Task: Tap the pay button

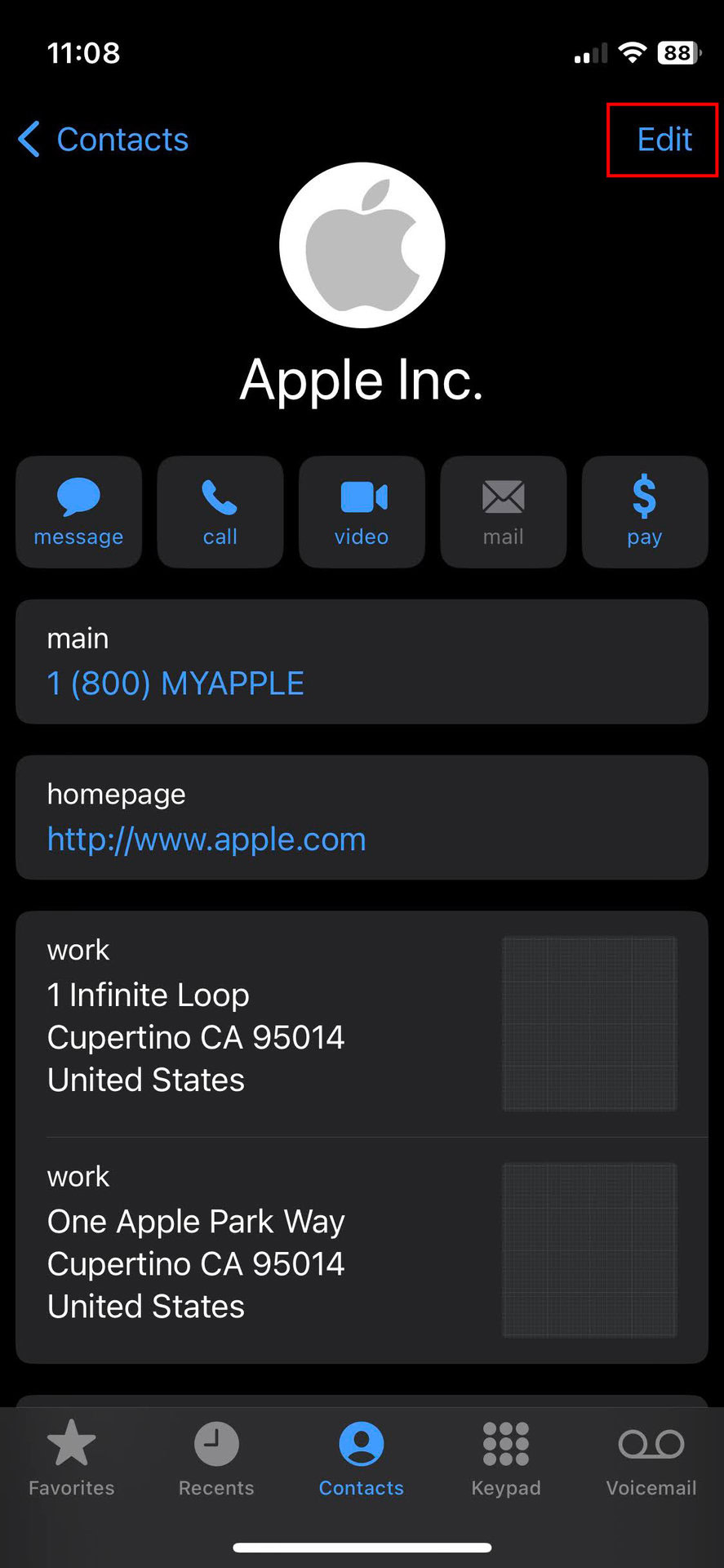Action: [644, 512]
